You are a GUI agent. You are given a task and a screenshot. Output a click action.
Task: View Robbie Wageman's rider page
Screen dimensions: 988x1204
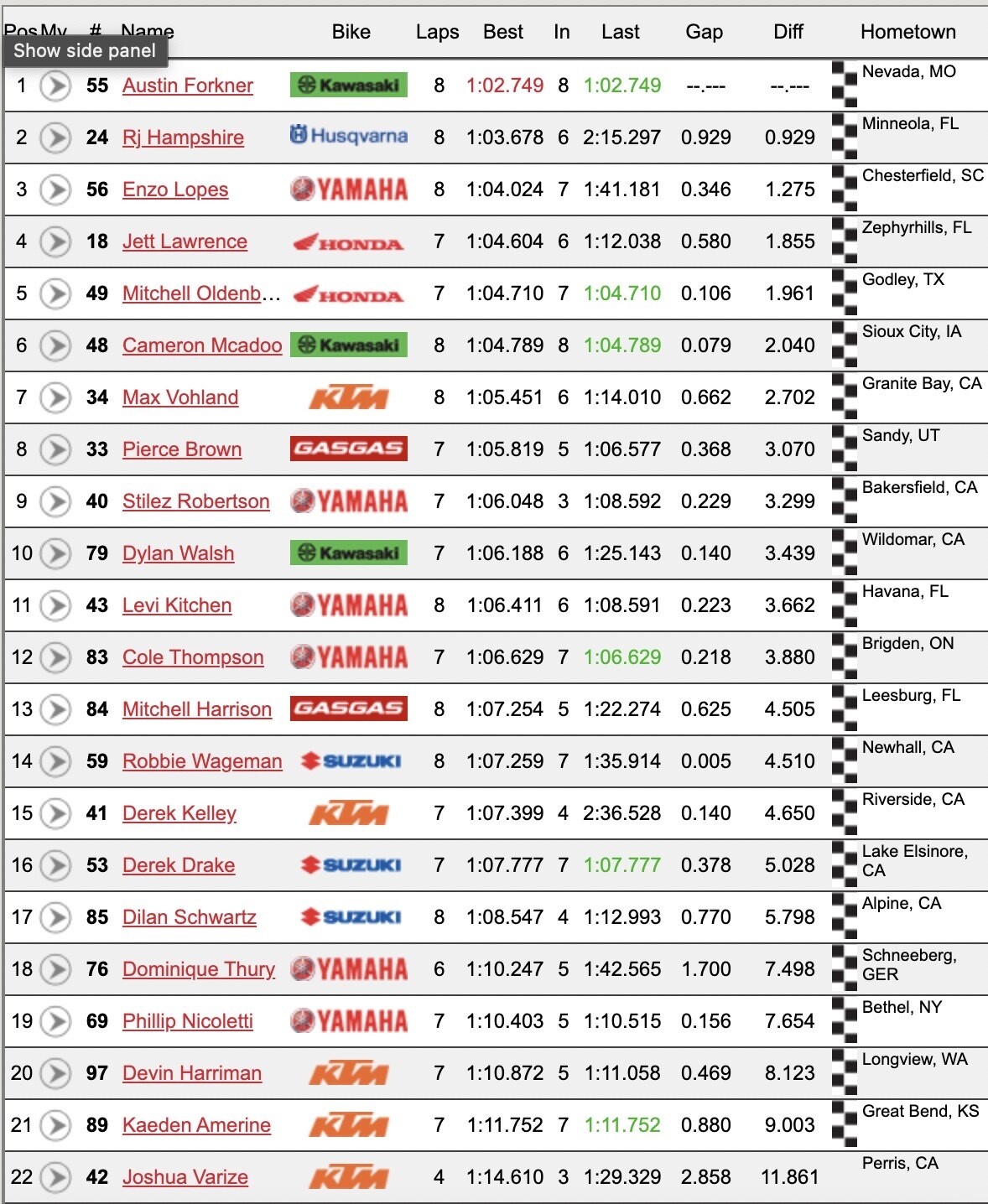pos(202,761)
